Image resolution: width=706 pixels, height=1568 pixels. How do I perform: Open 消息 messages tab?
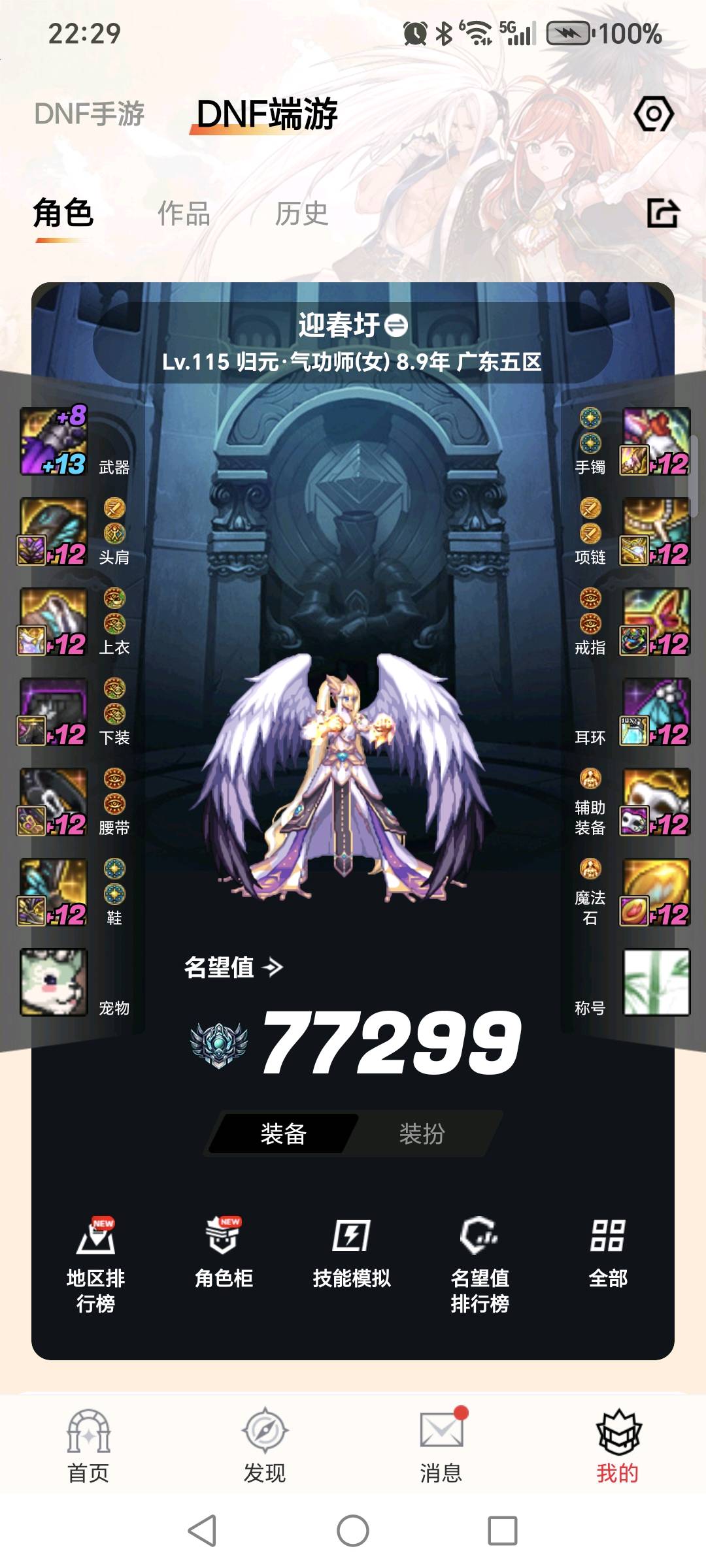(441, 1445)
